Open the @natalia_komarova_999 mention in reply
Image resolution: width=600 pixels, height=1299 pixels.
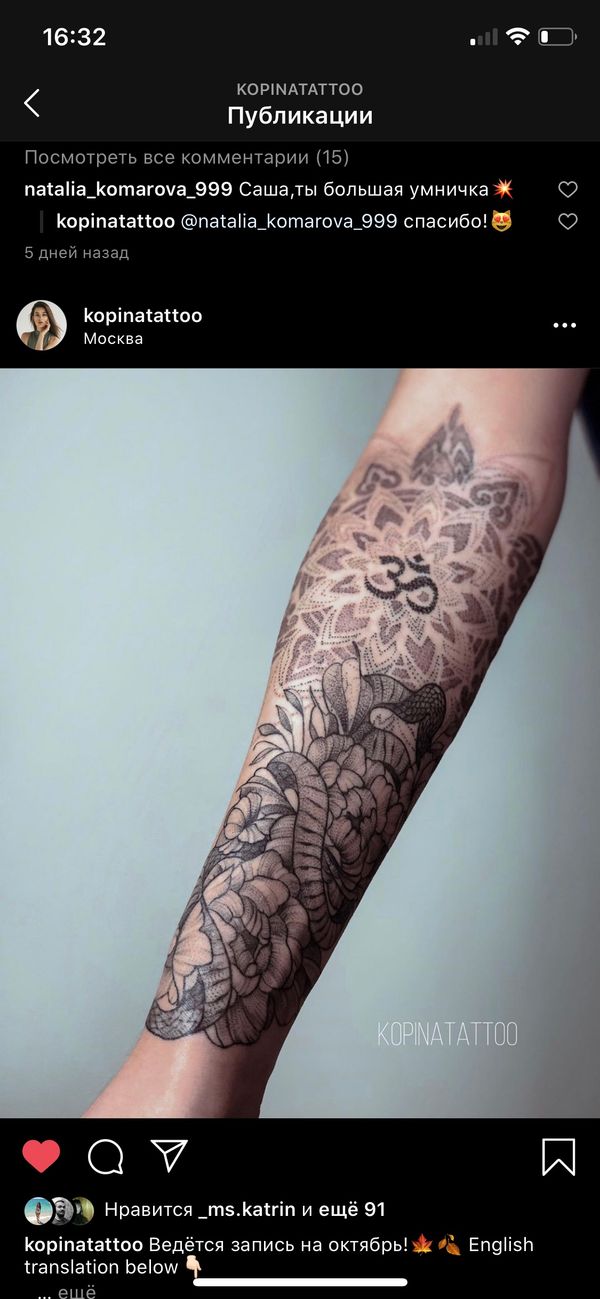(289, 221)
